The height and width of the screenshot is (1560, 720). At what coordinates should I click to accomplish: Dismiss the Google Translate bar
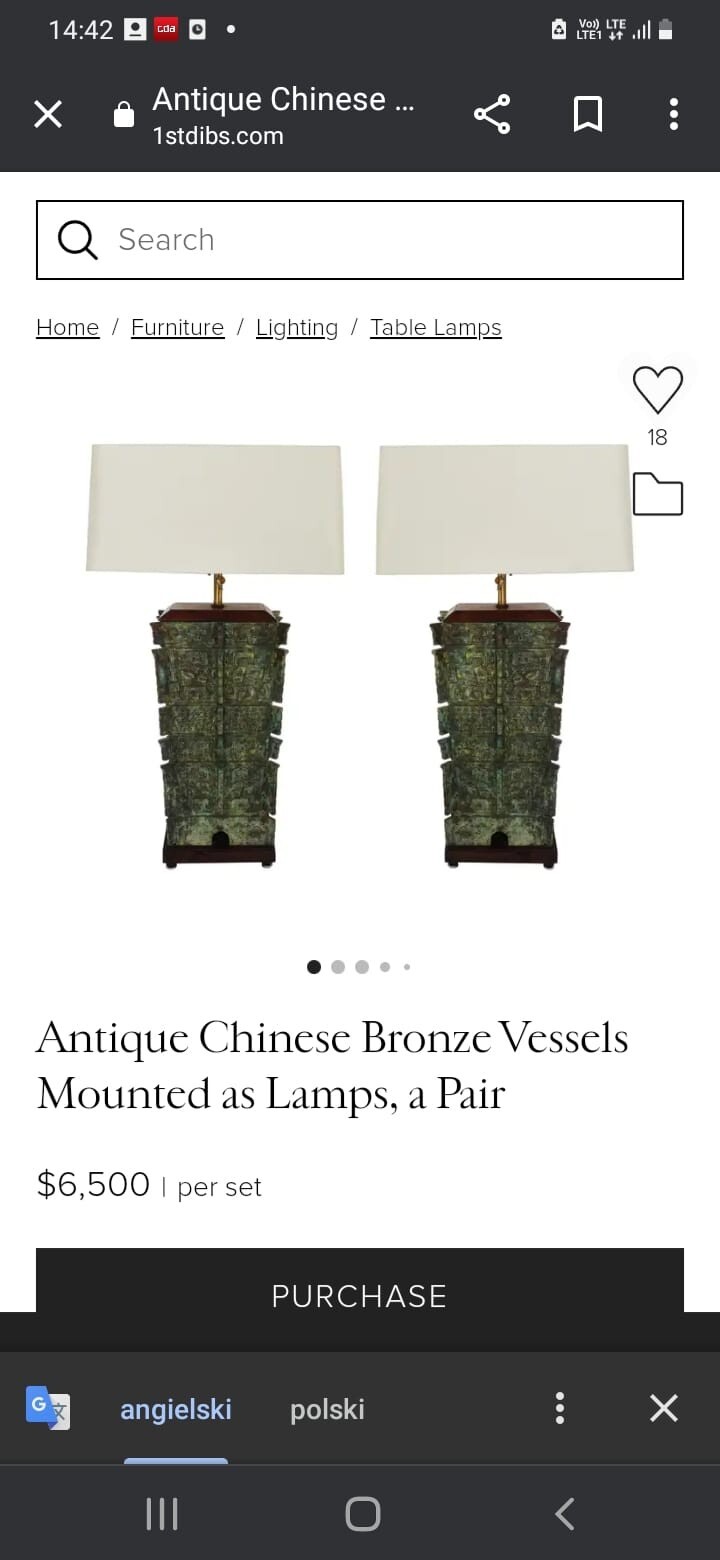tap(664, 1408)
